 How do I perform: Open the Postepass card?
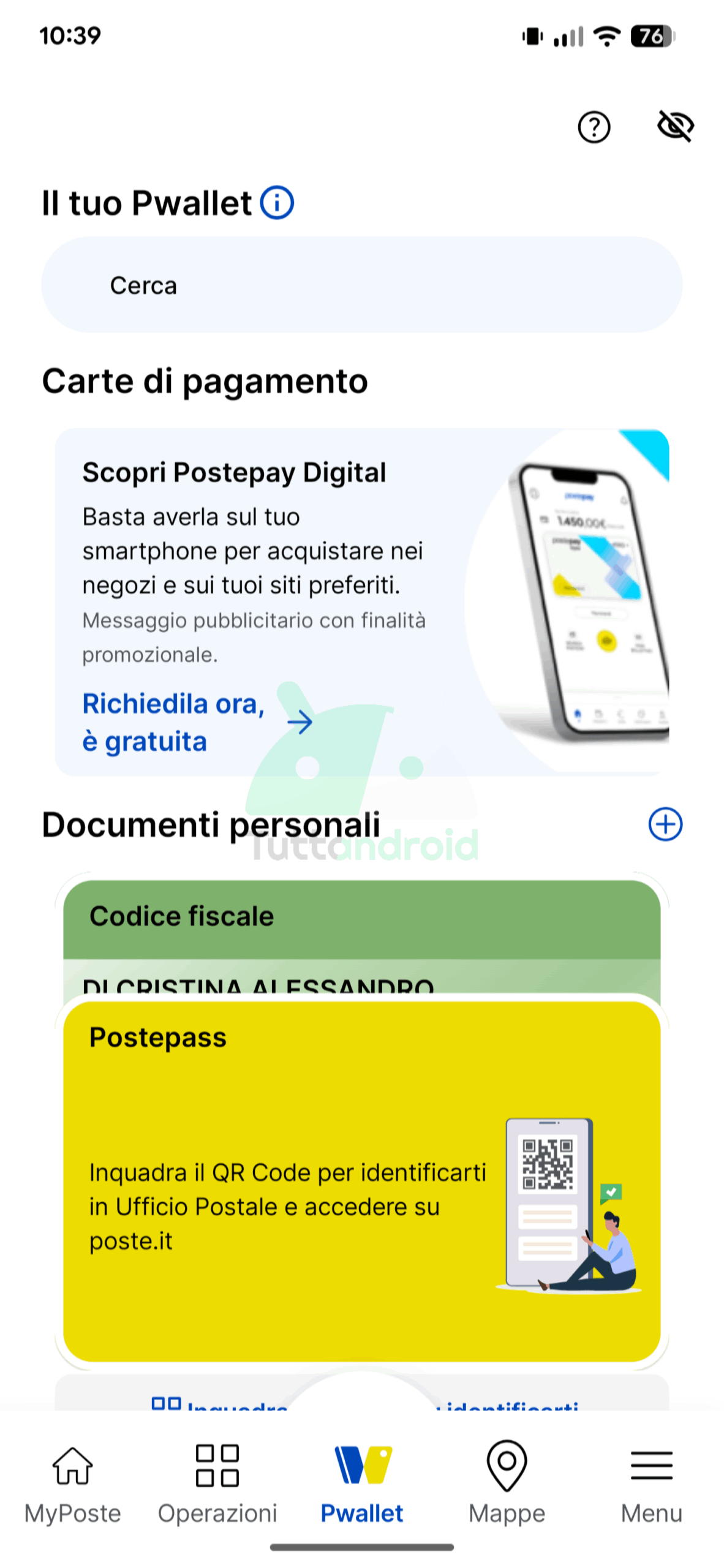coord(361,1182)
